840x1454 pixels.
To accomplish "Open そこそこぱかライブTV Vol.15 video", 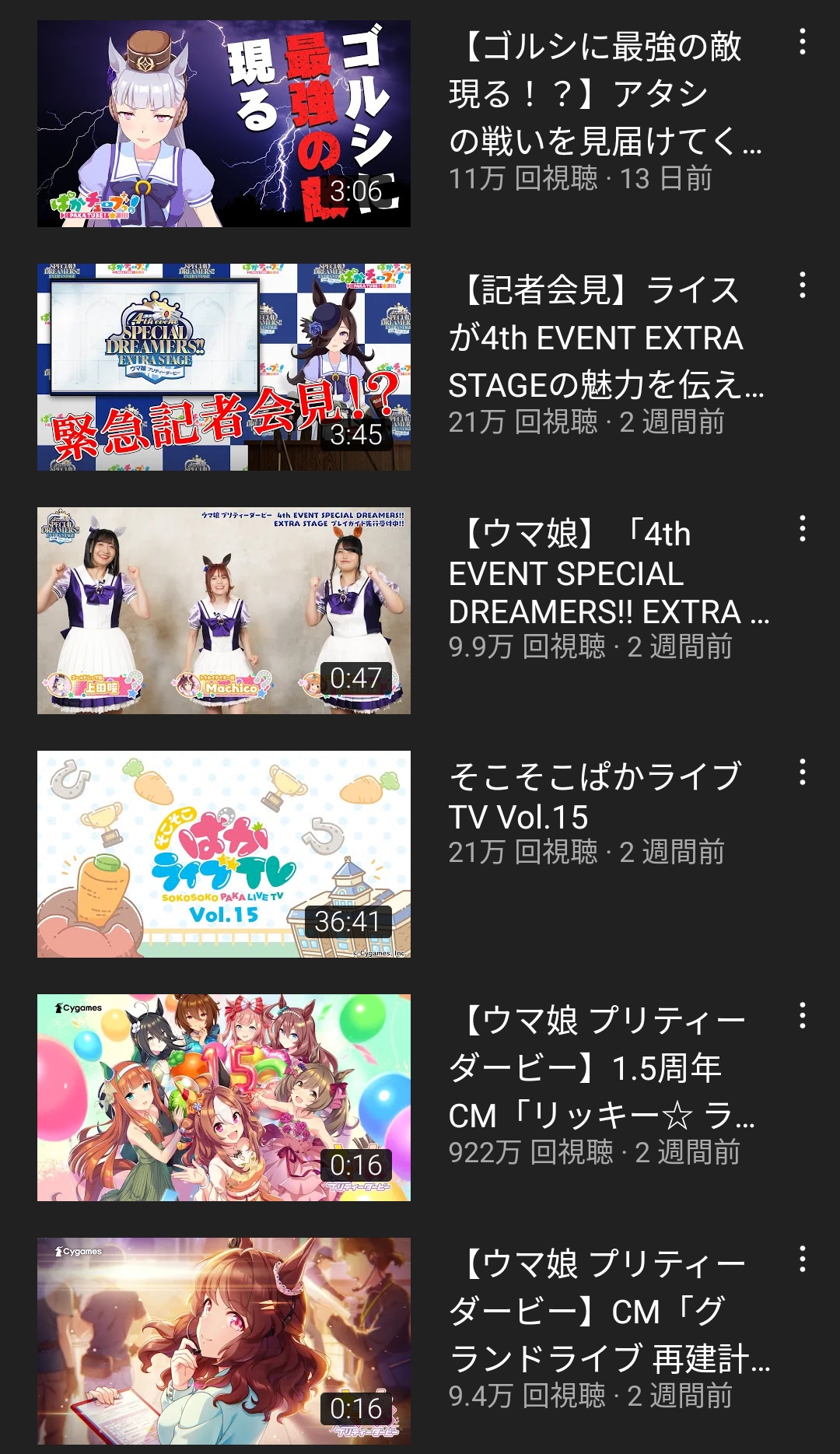I will [224, 854].
